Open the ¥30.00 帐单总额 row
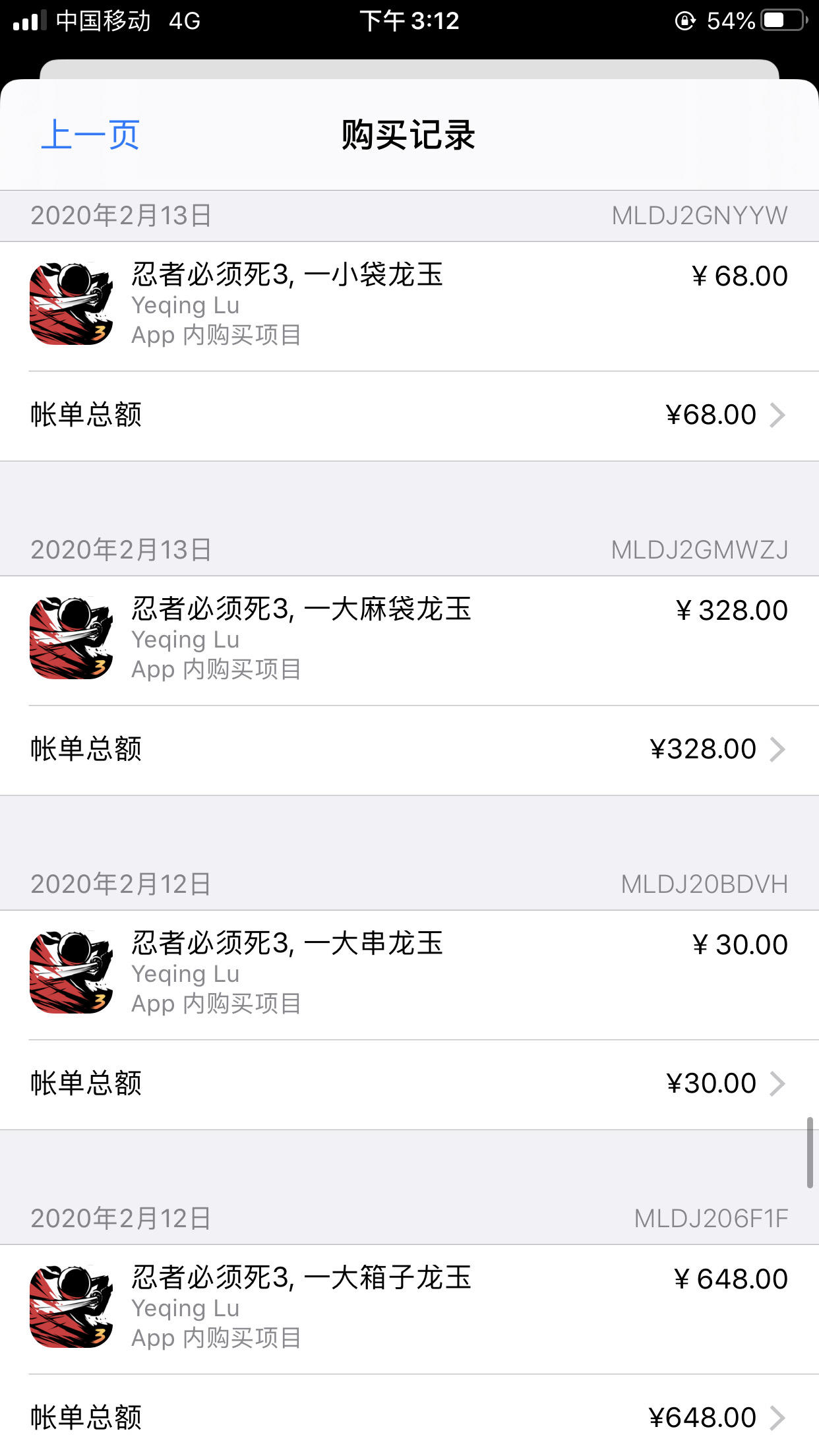 (409, 1084)
